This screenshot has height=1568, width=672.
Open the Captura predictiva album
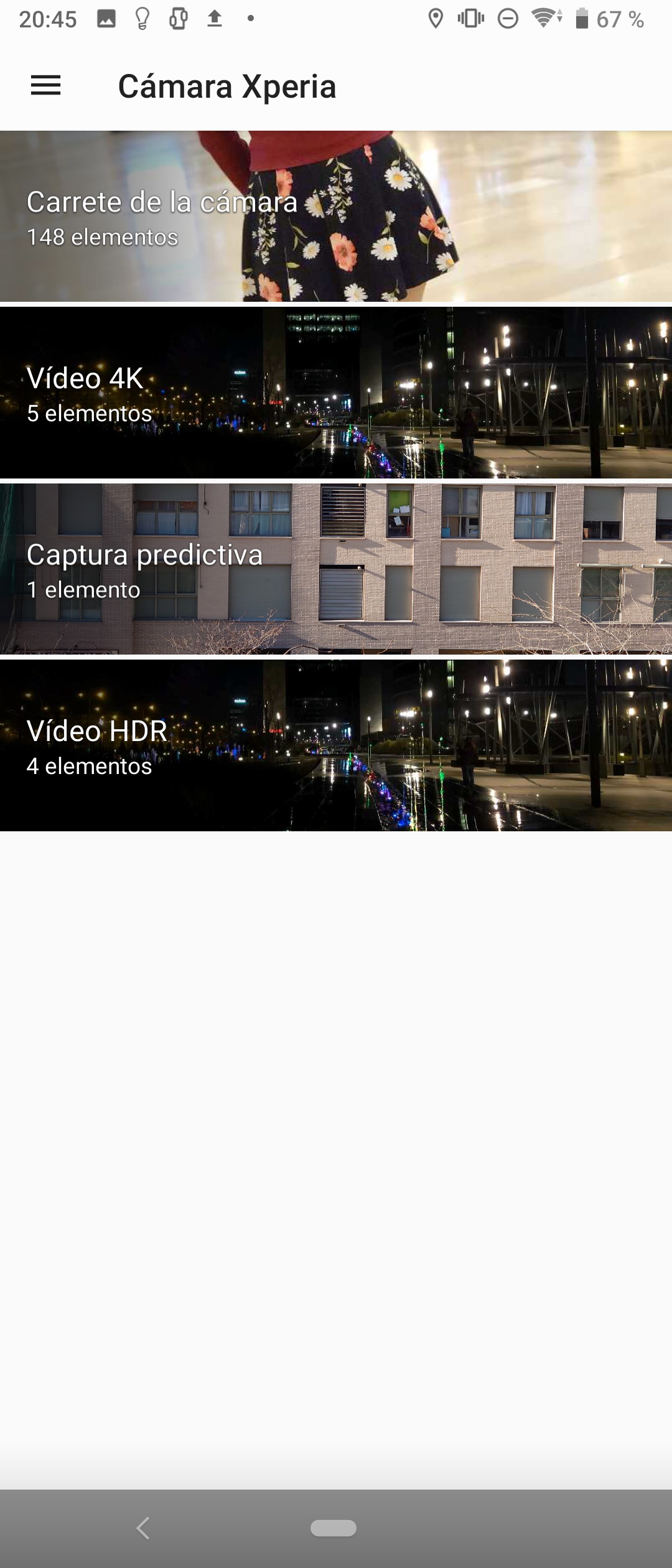coord(336,569)
